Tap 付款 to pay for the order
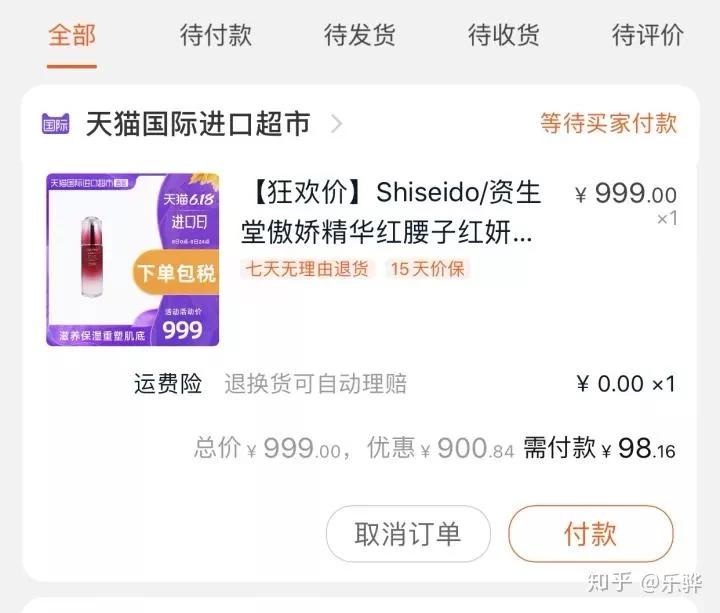Screen dimensions: 720x613 [591, 534]
